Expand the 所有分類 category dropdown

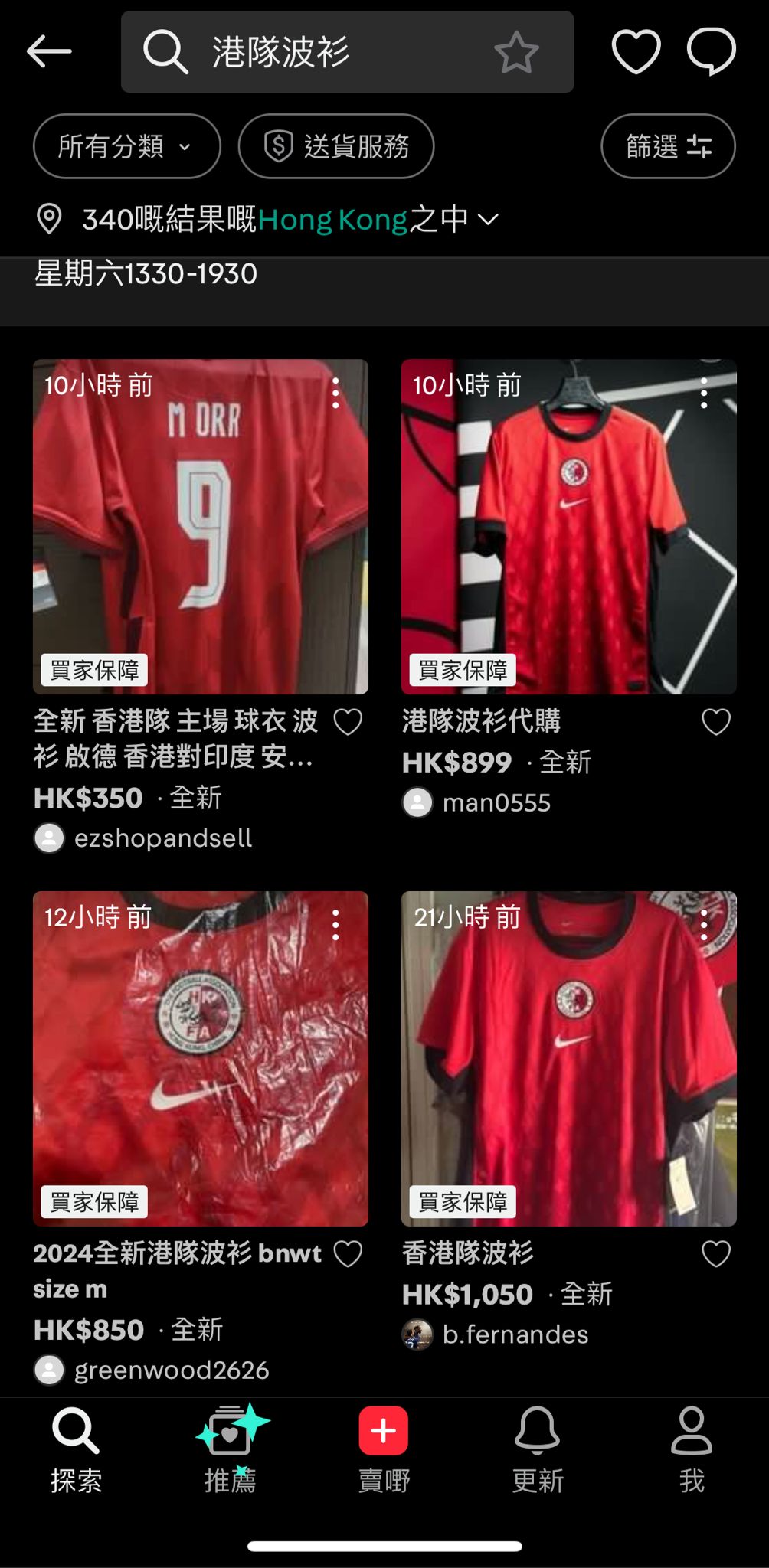click(126, 146)
